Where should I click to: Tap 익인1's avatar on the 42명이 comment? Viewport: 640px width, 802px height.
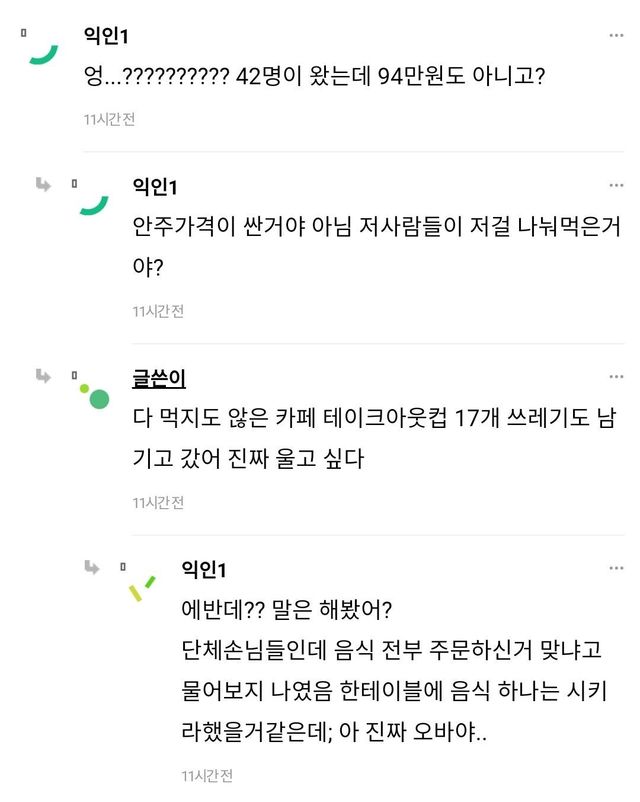point(43,50)
